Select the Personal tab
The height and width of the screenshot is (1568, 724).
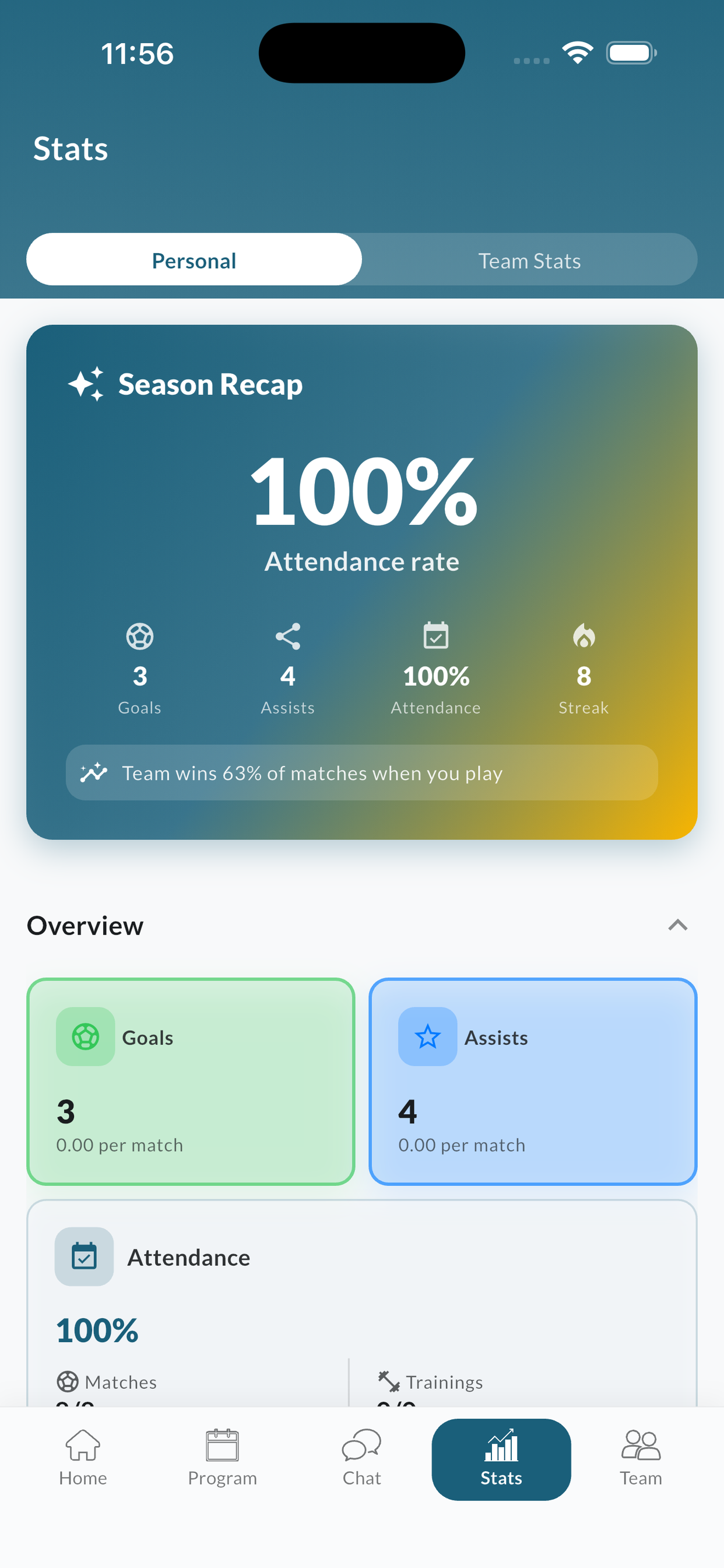click(x=194, y=260)
